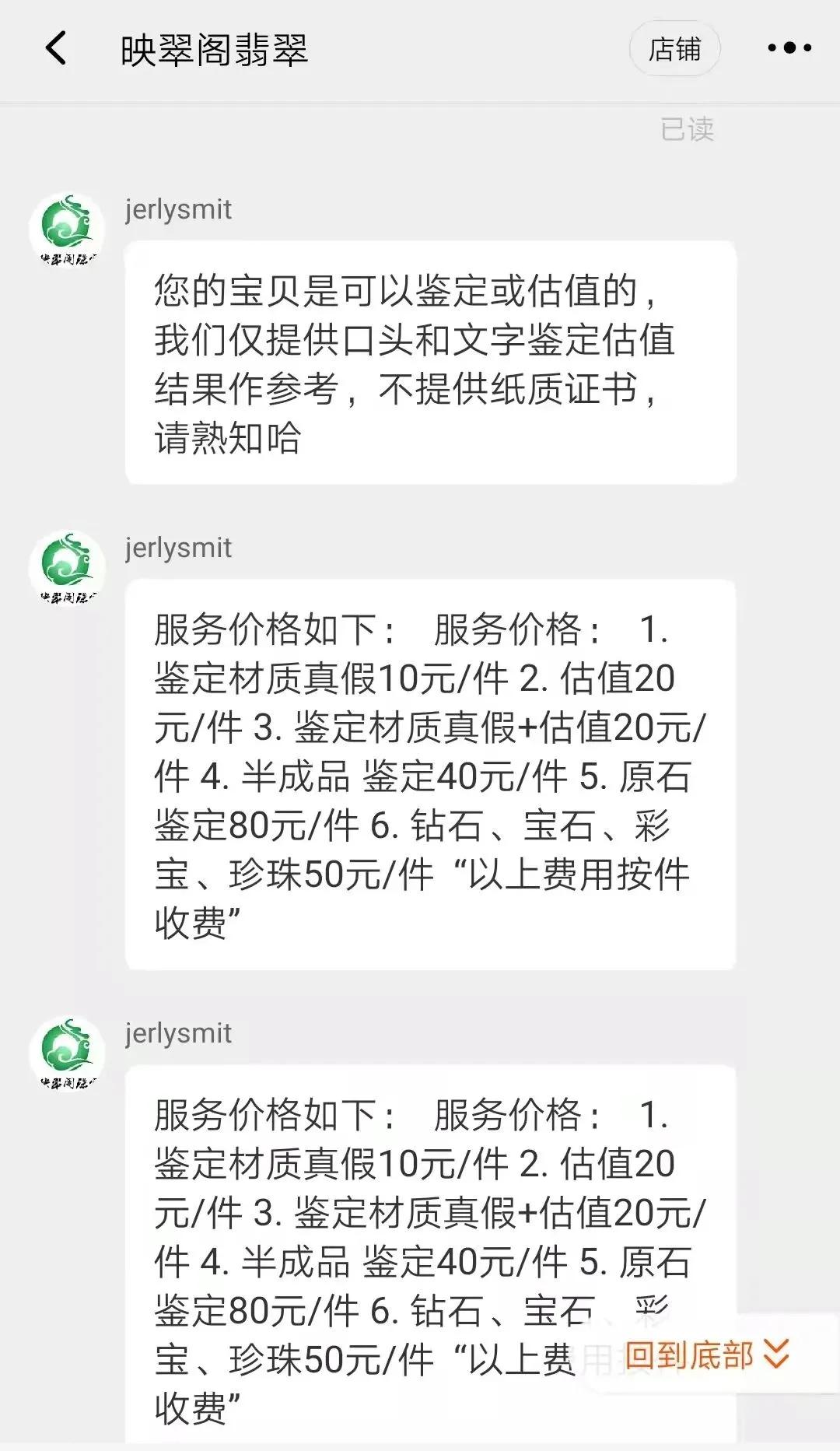The width and height of the screenshot is (840, 1451).
Task: Tap the bottom-most jerlysmit sender name
Action: [177, 1033]
